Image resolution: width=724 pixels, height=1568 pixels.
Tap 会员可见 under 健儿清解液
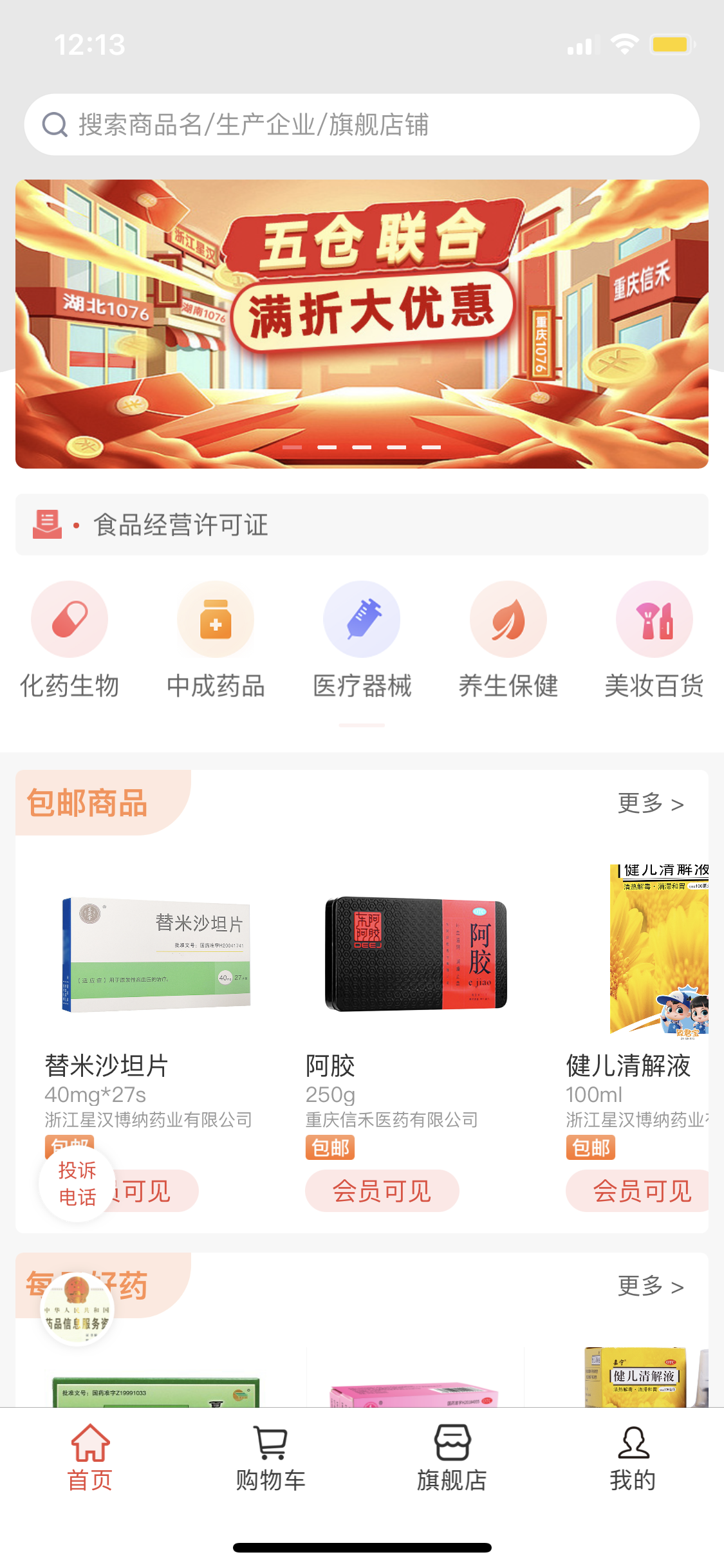tap(641, 1191)
